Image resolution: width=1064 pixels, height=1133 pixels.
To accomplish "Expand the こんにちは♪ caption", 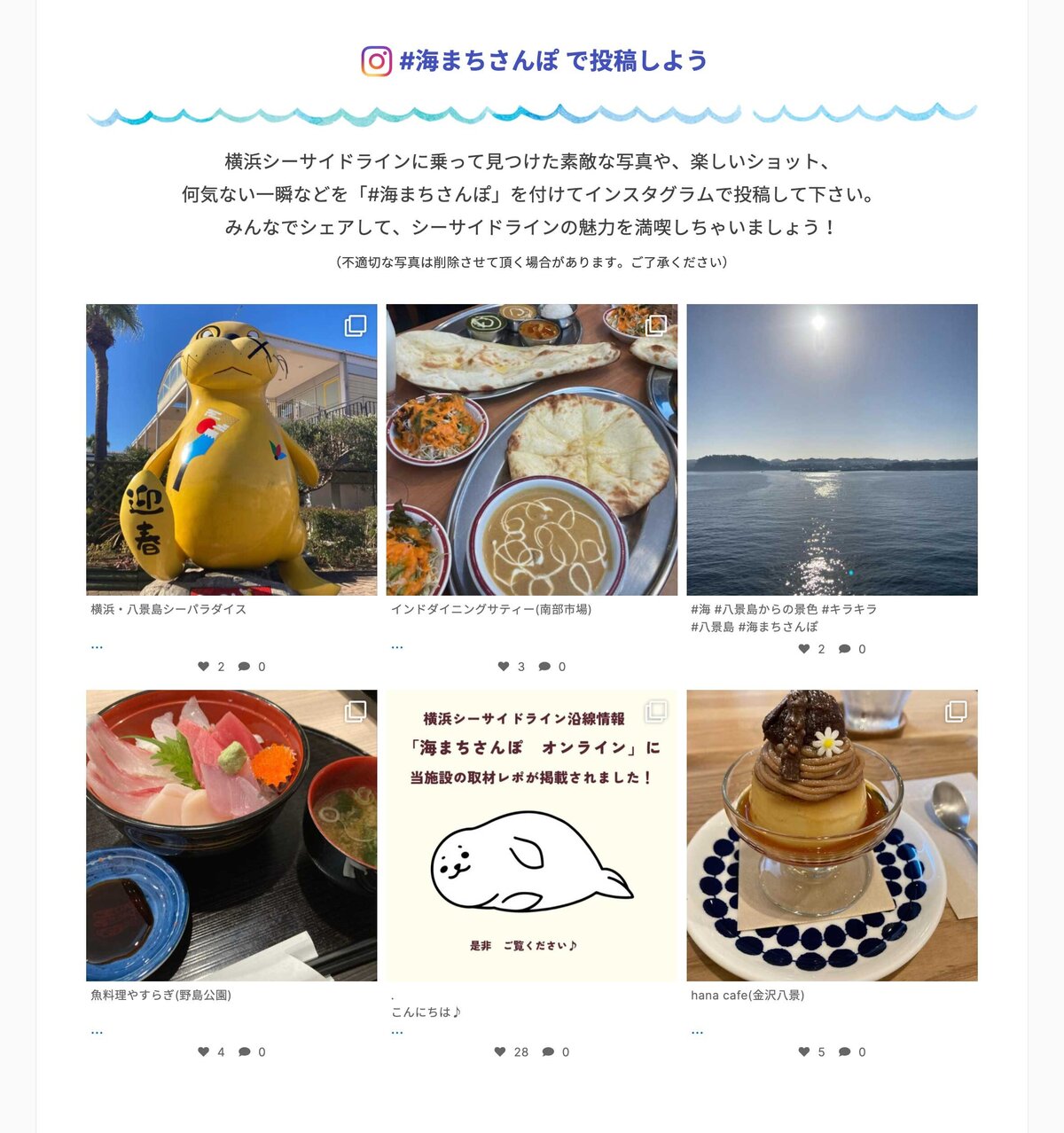I will coord(397,1032).
